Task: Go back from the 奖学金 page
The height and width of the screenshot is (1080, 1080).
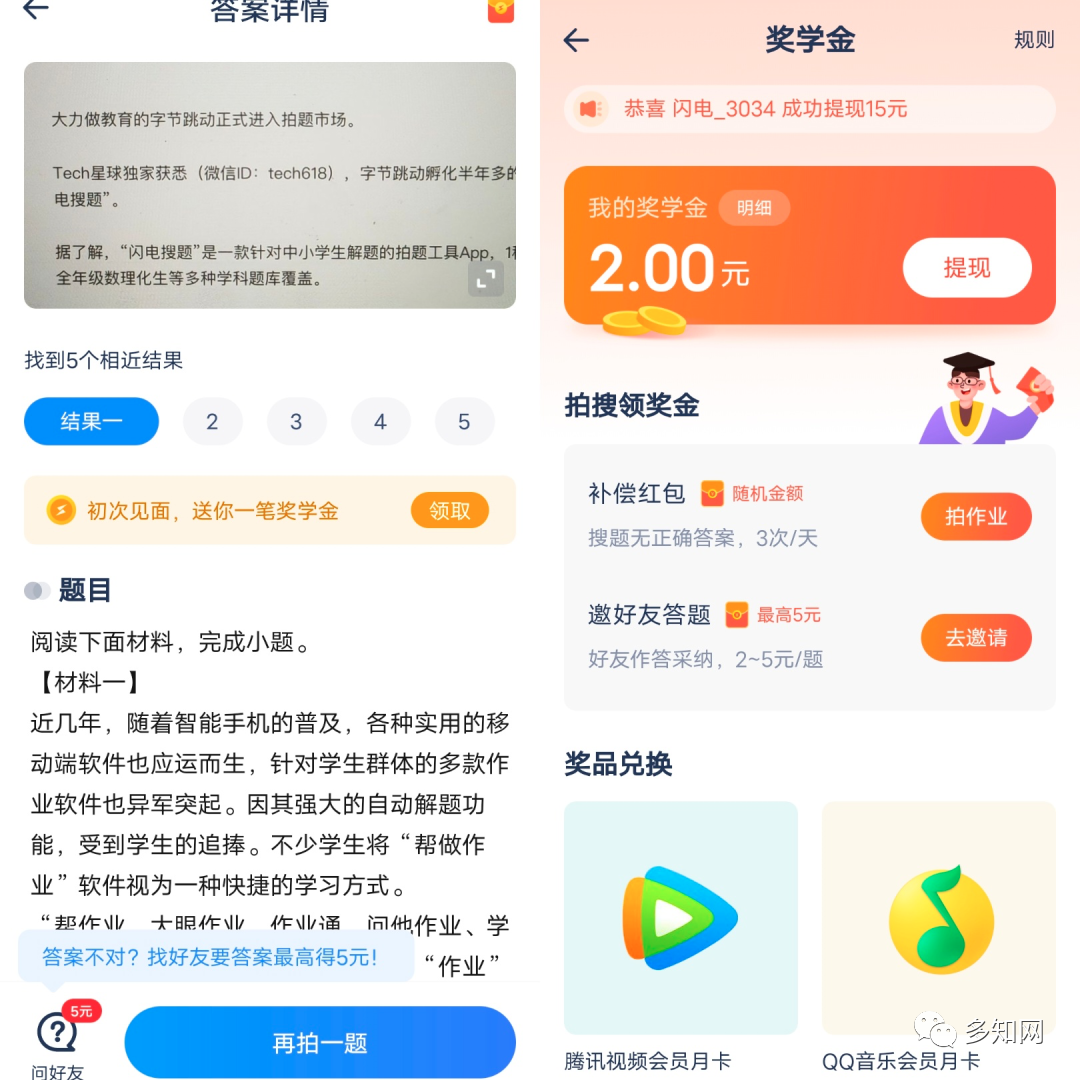Action: tap(576, 40)
